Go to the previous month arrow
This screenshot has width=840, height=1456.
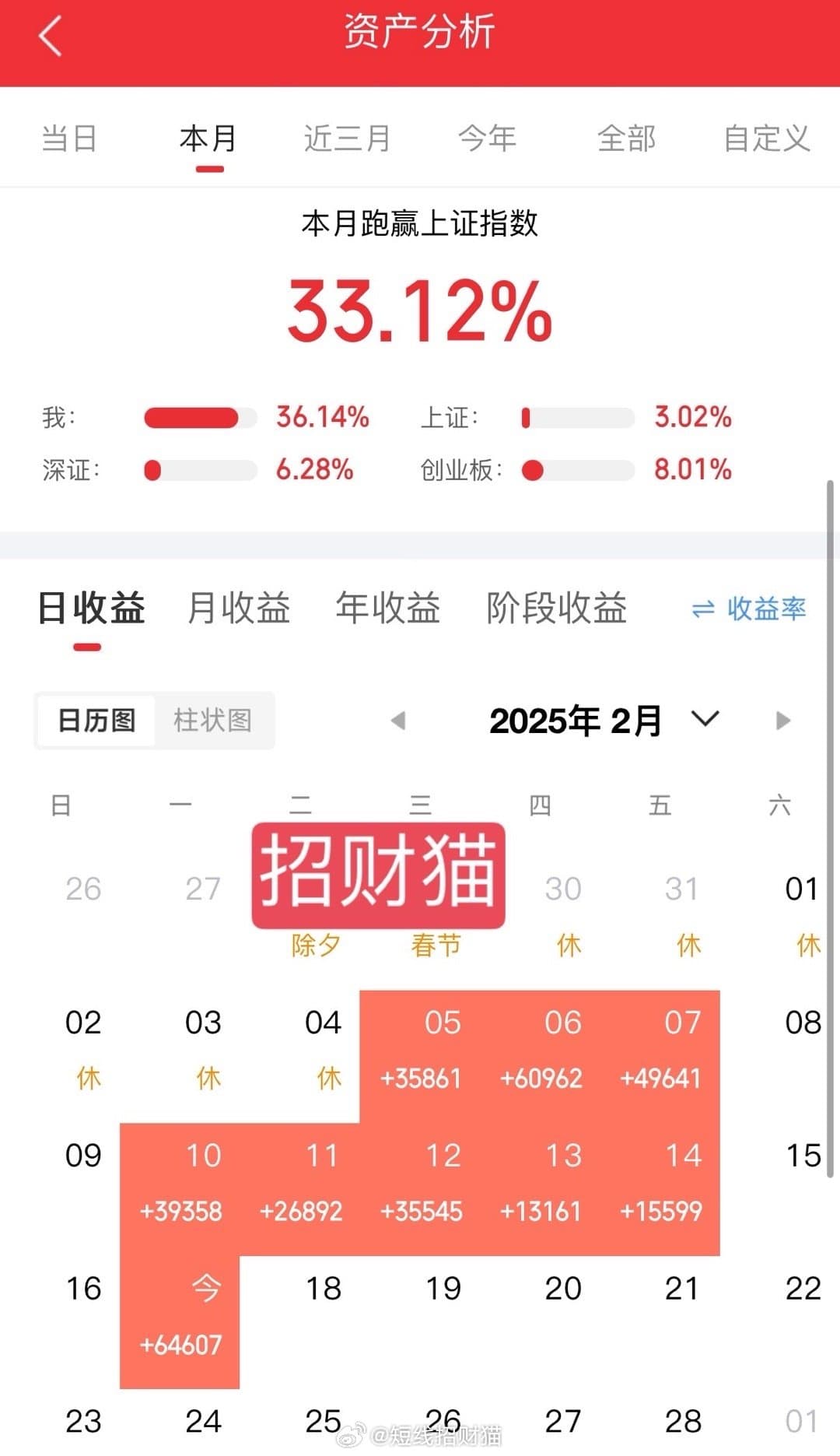coord(398,721)
